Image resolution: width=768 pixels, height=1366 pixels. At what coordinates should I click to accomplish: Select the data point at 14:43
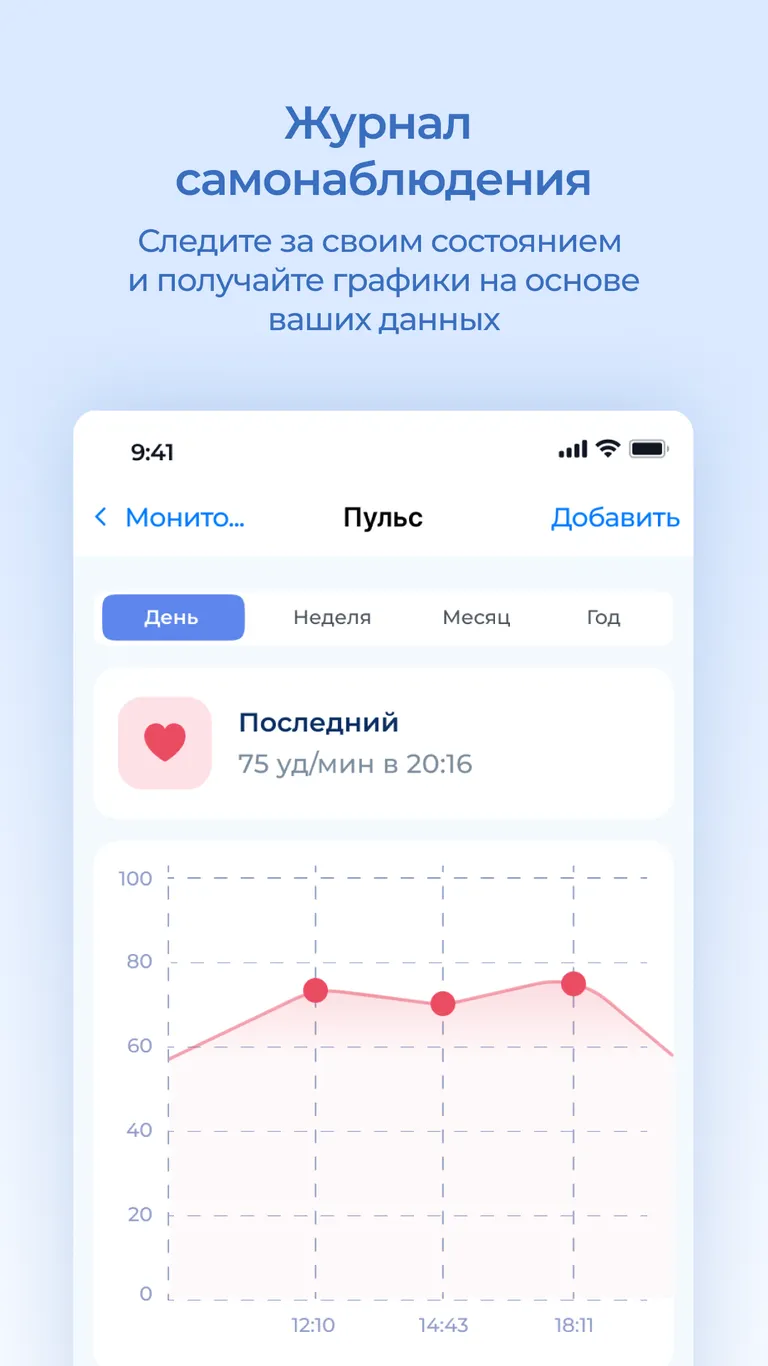point(442,1003)
